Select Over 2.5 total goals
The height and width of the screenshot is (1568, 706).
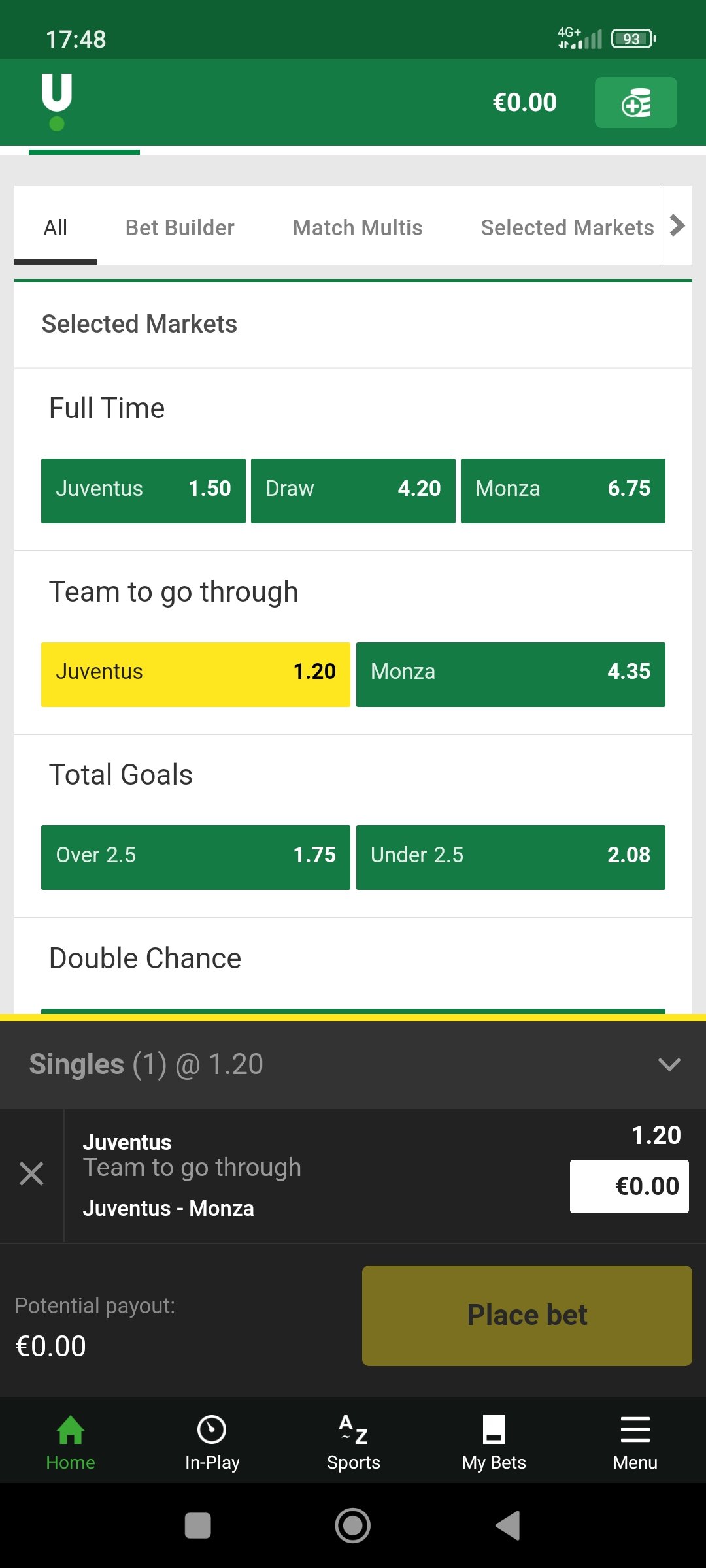(195, 857)
